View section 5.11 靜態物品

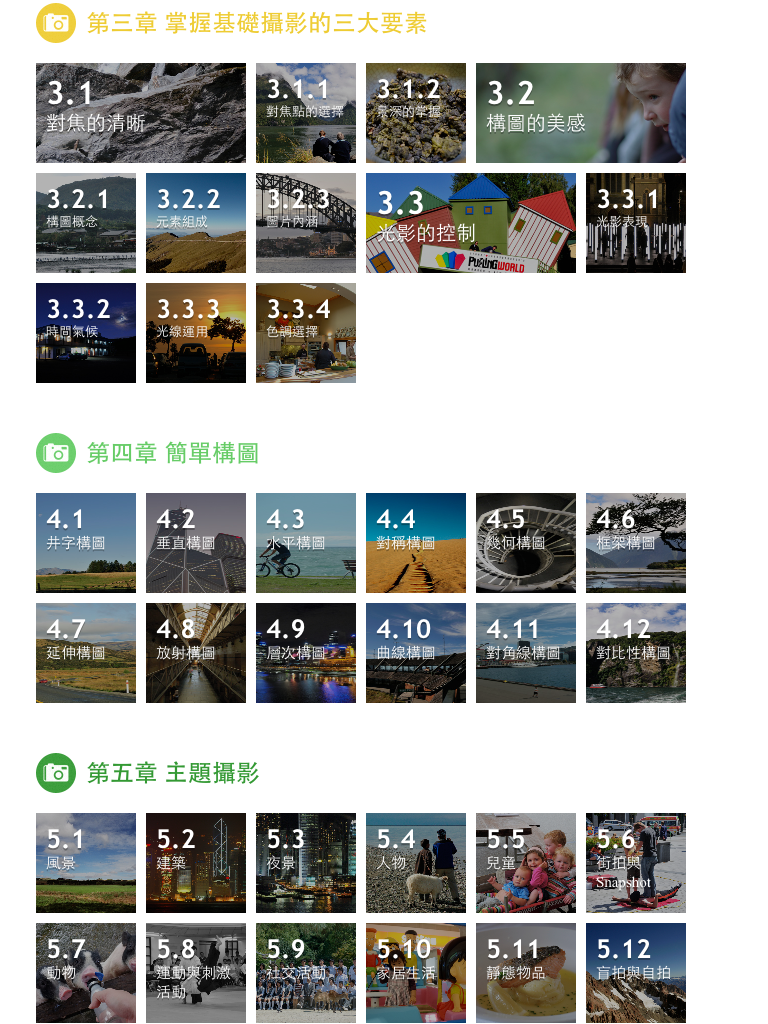[x=525, y=973]
